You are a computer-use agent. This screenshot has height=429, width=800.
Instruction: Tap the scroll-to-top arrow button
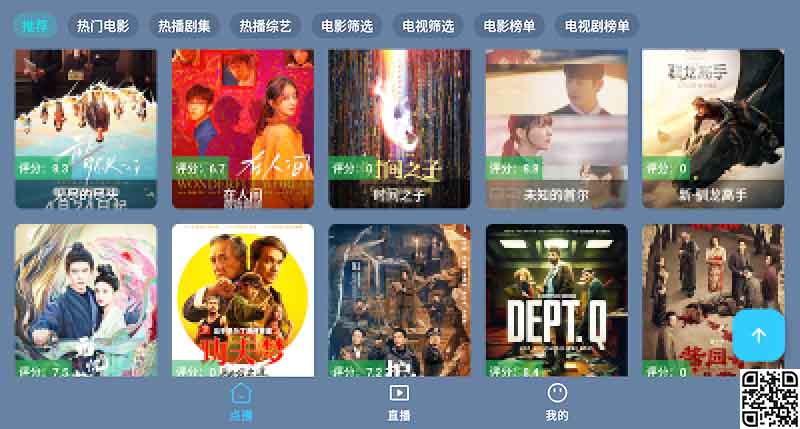pyautogui.click(x=758, y=335)
